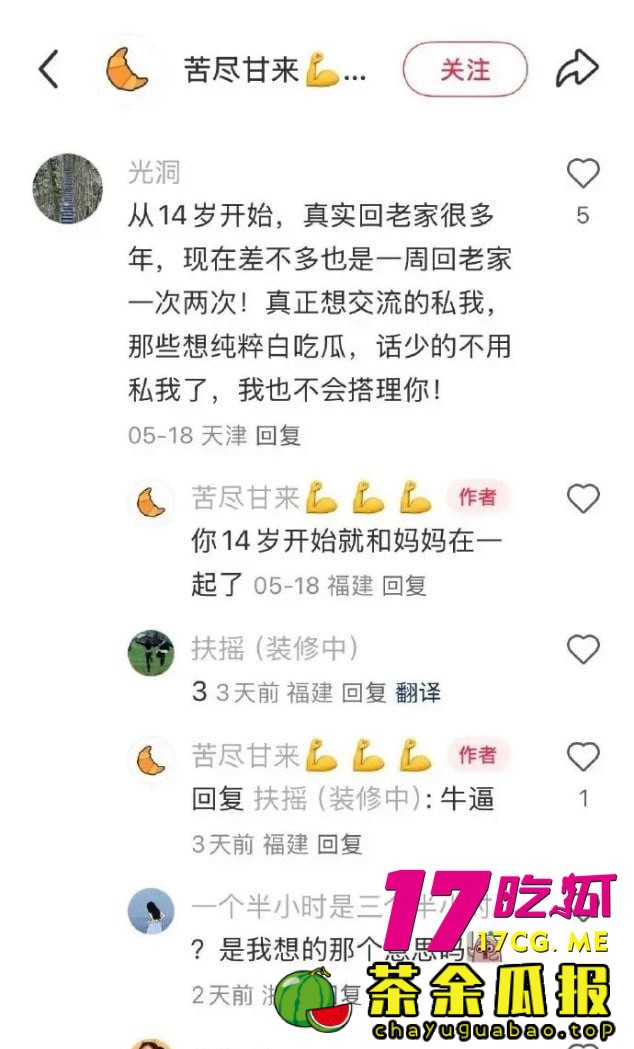Go back using the top-left arrow

point(48,69)
